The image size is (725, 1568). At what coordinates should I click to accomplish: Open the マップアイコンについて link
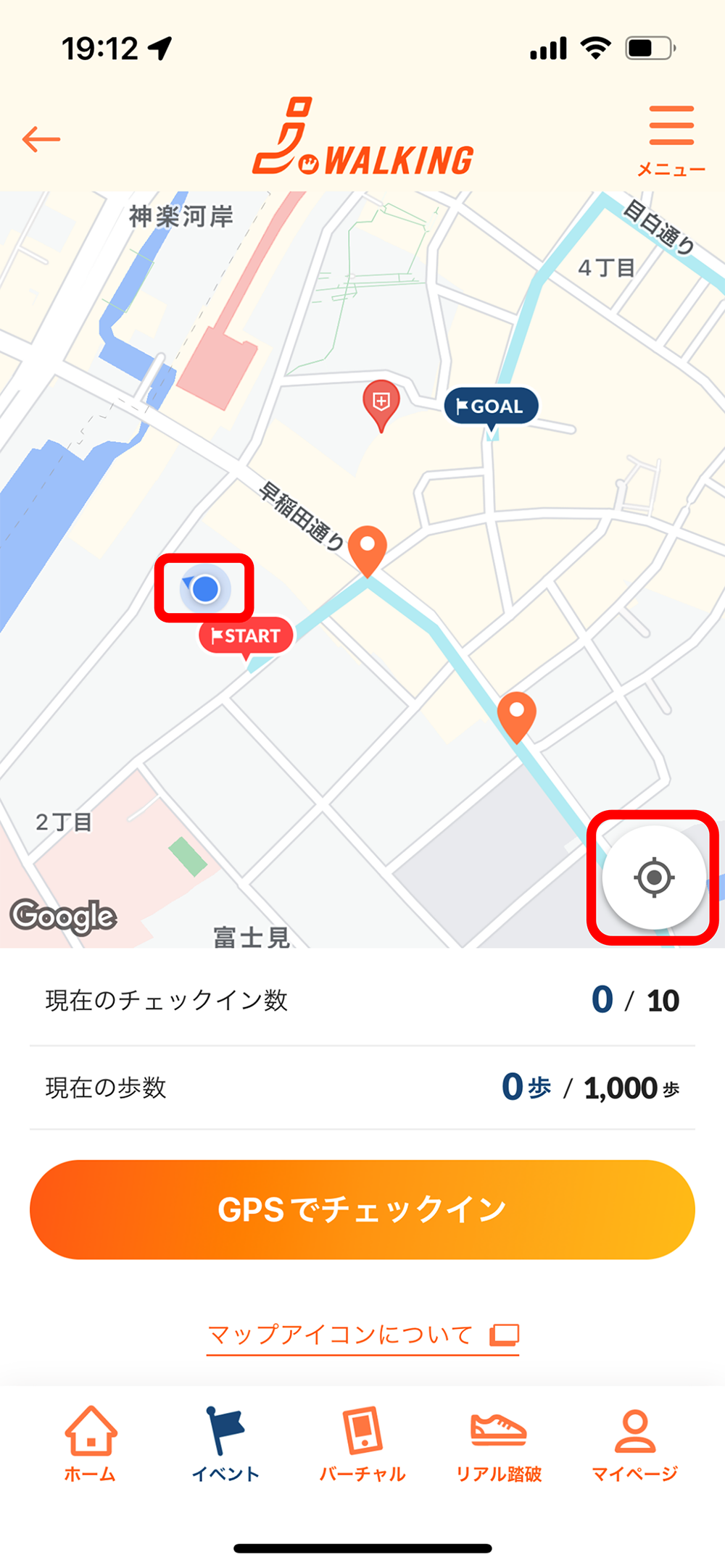pyautogui.click(x=363, y=1335)
